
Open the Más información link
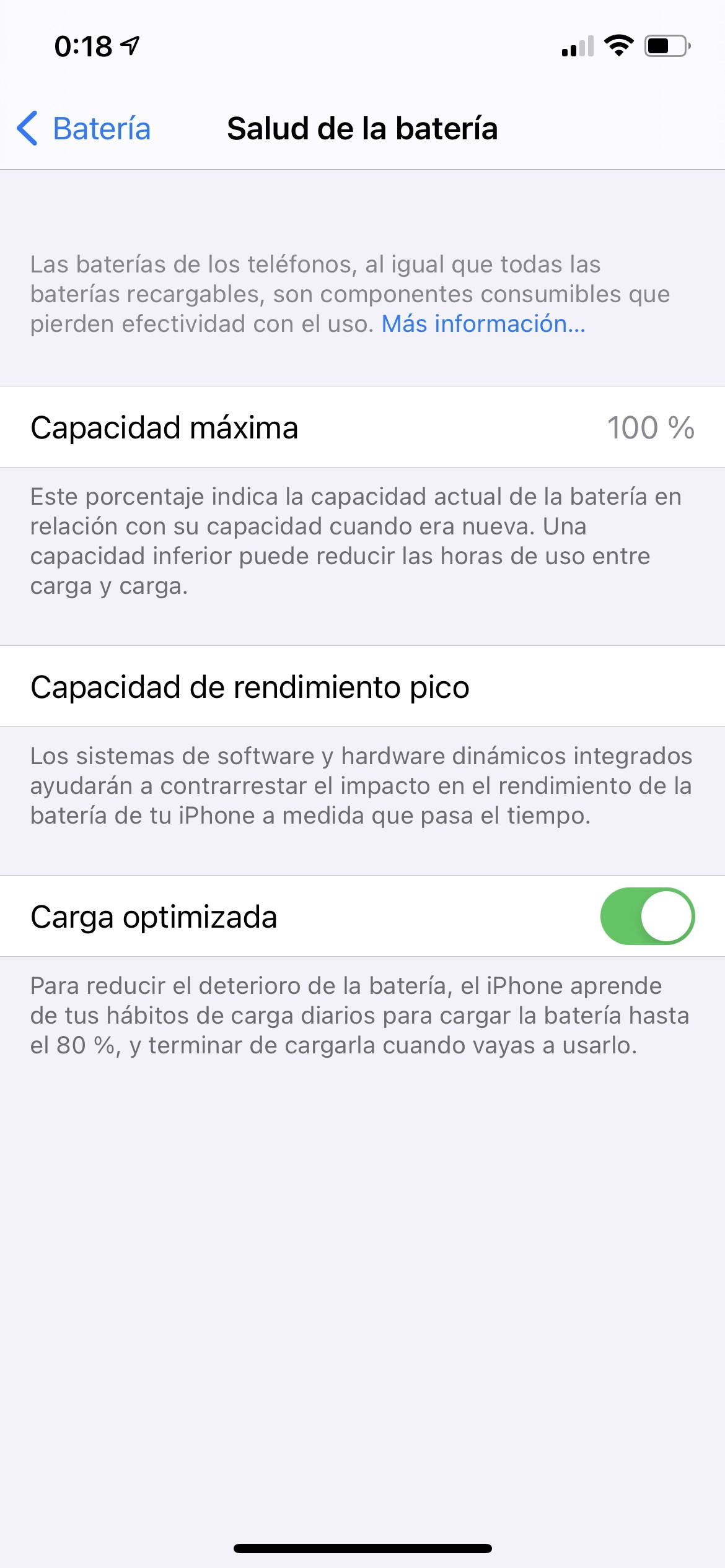(483, 324)
